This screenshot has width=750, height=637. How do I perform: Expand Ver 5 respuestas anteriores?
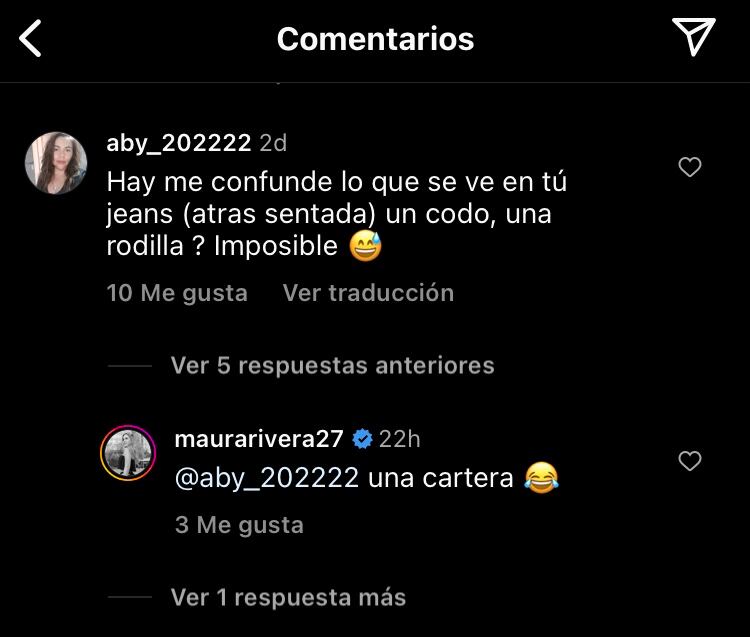[332, 365]
